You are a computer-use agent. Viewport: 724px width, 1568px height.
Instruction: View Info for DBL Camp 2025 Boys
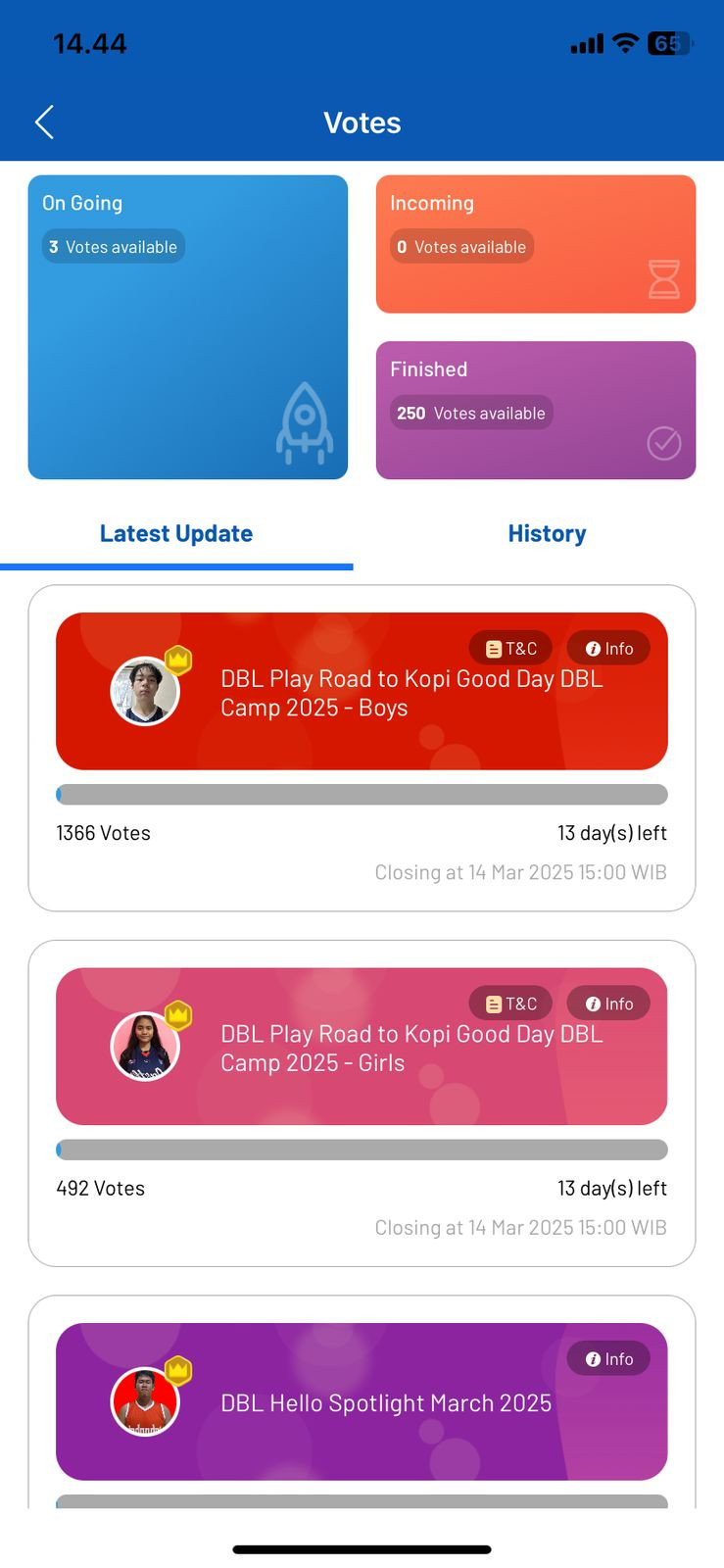tap(608, 649)
